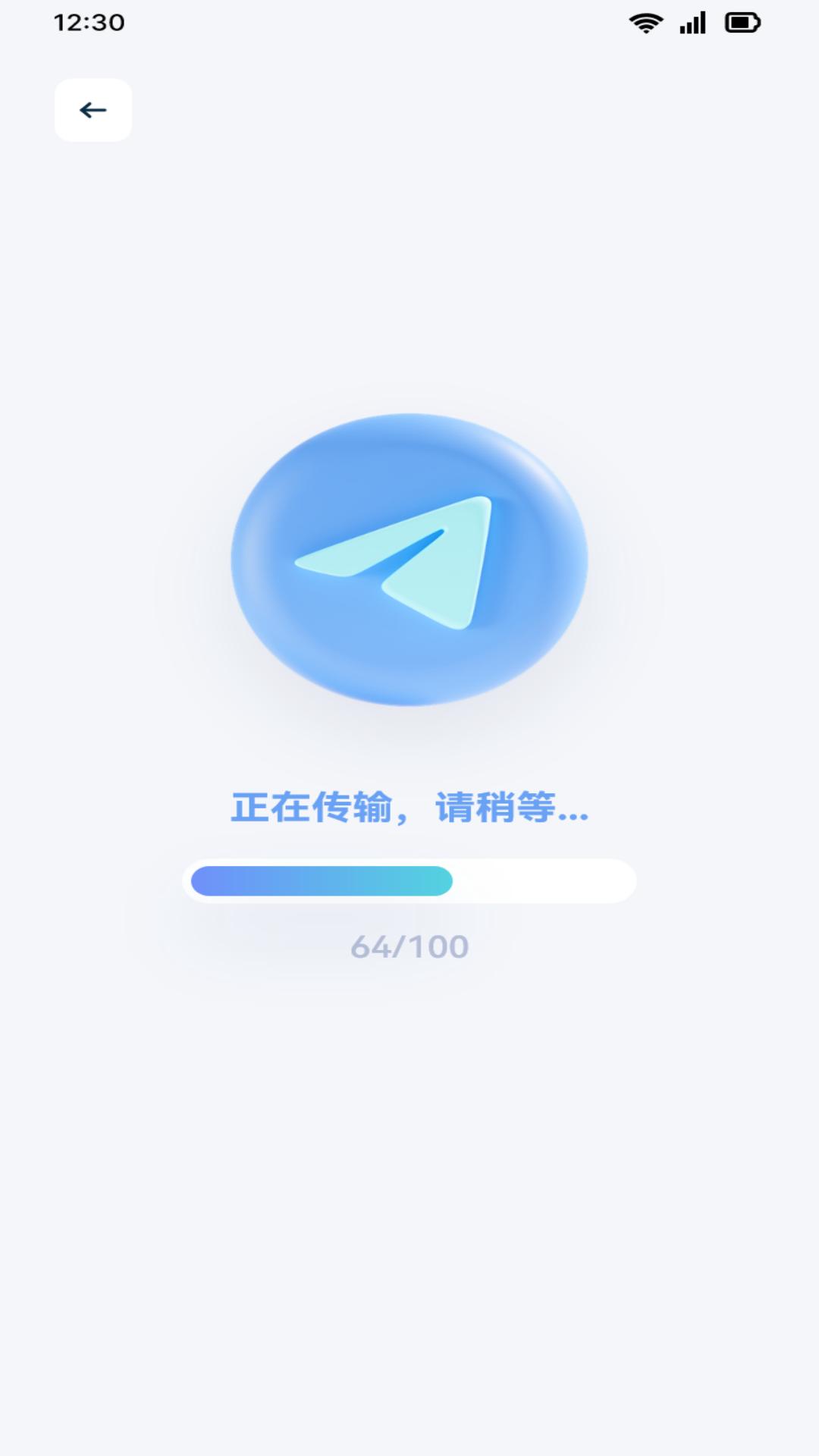This screenshot has height=1456, width=819.
Task: Tap the status bar area at the top
Action: click(x=409, y=23)
